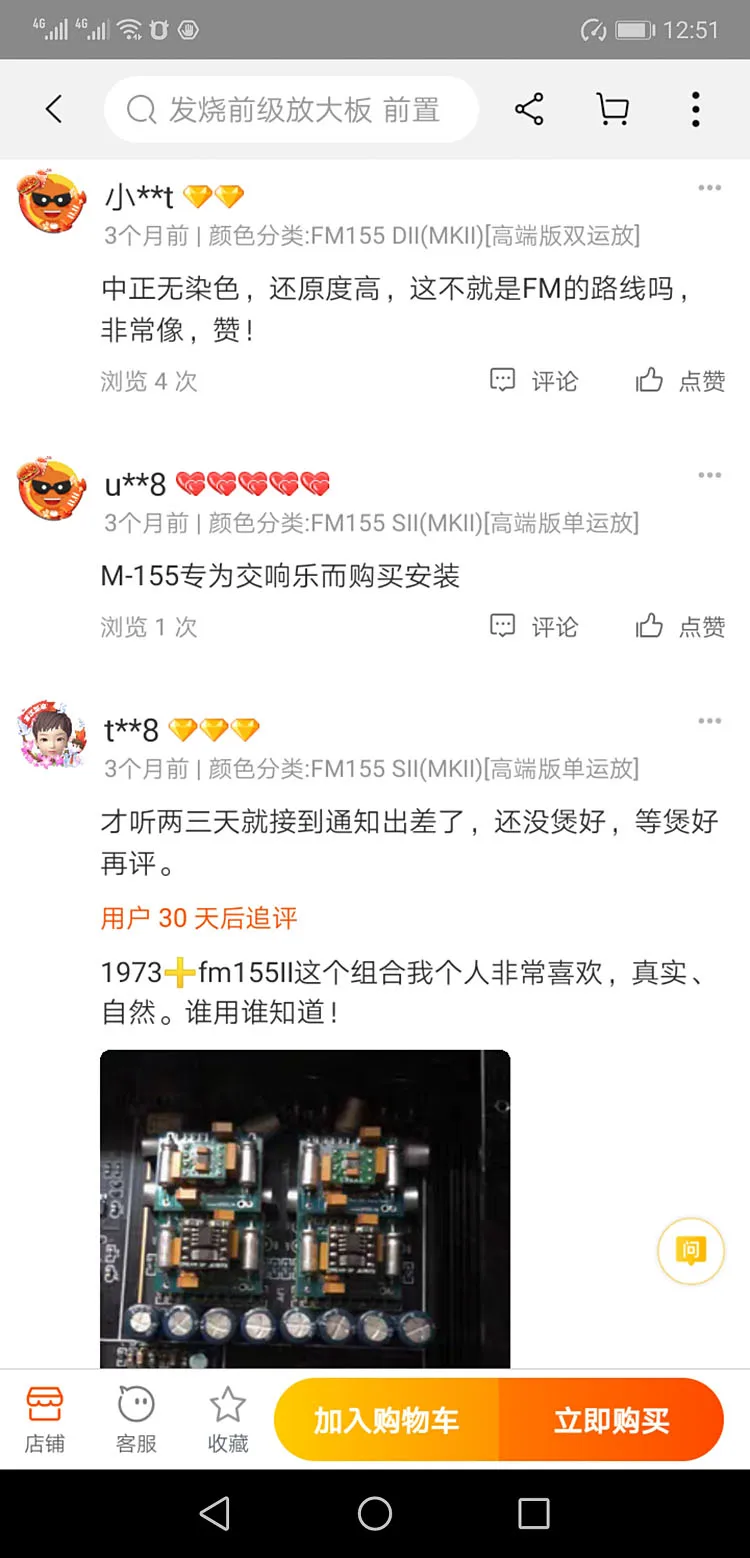This screenshot has height=1558, width=750.
Task: Comment on u**8's M-155 review
Action: point(534,626)
